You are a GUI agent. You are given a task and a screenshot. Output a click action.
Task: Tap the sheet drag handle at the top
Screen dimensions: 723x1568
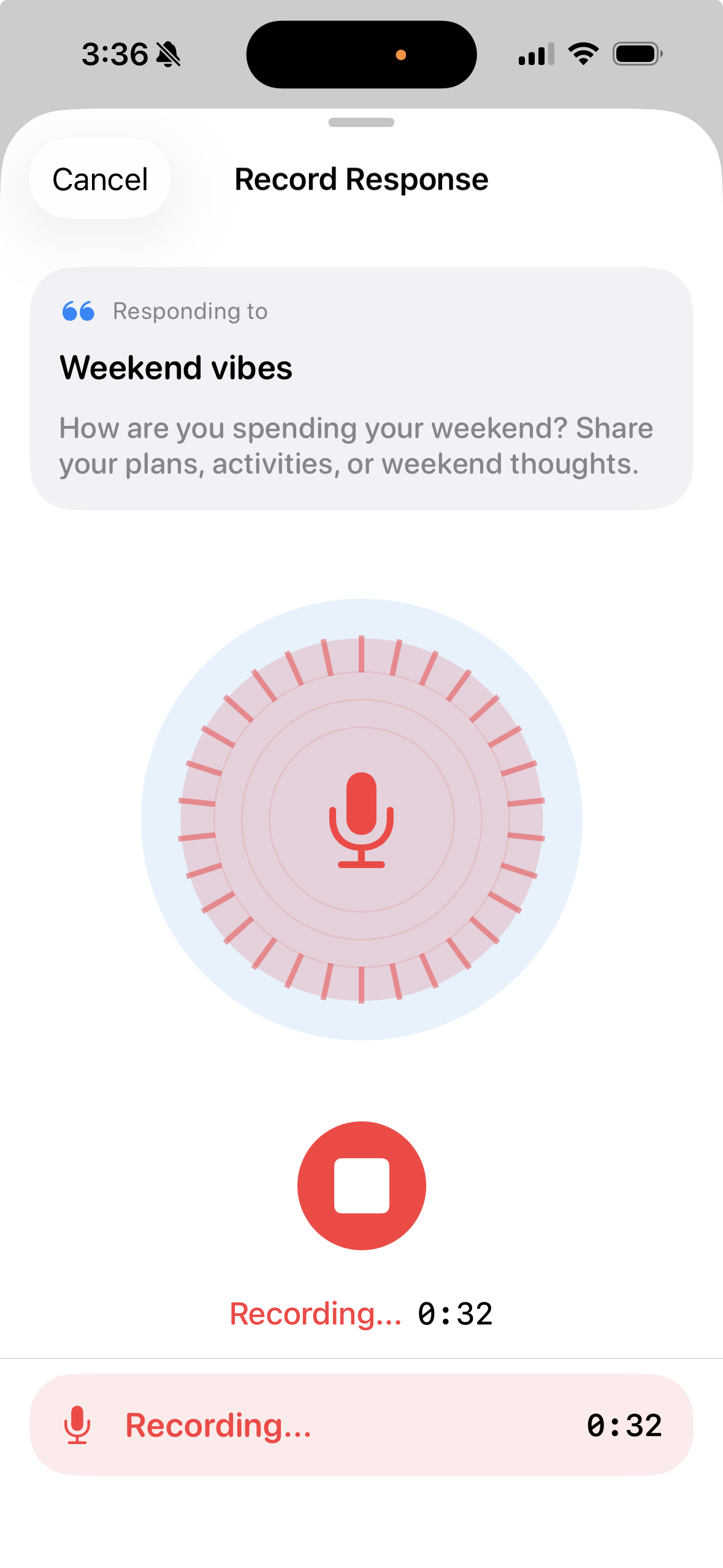point(361,122)
